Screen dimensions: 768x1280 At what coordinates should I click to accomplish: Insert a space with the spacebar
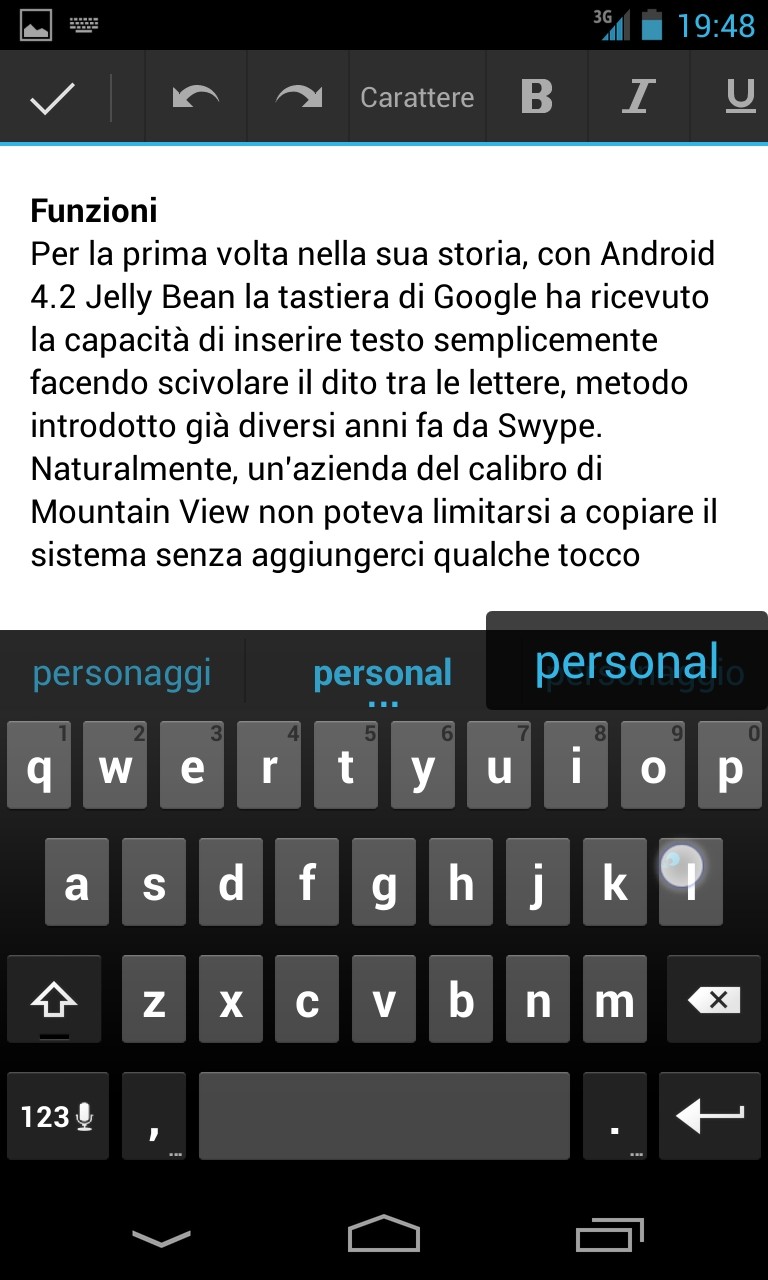(384, 1117)
